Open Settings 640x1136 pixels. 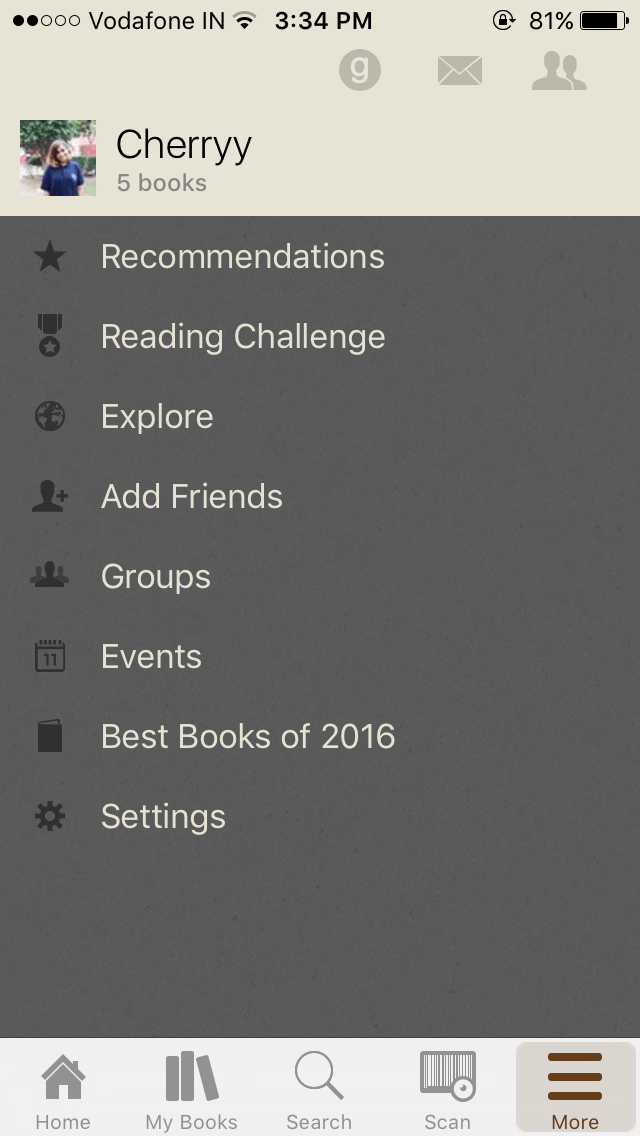(320, 816)
